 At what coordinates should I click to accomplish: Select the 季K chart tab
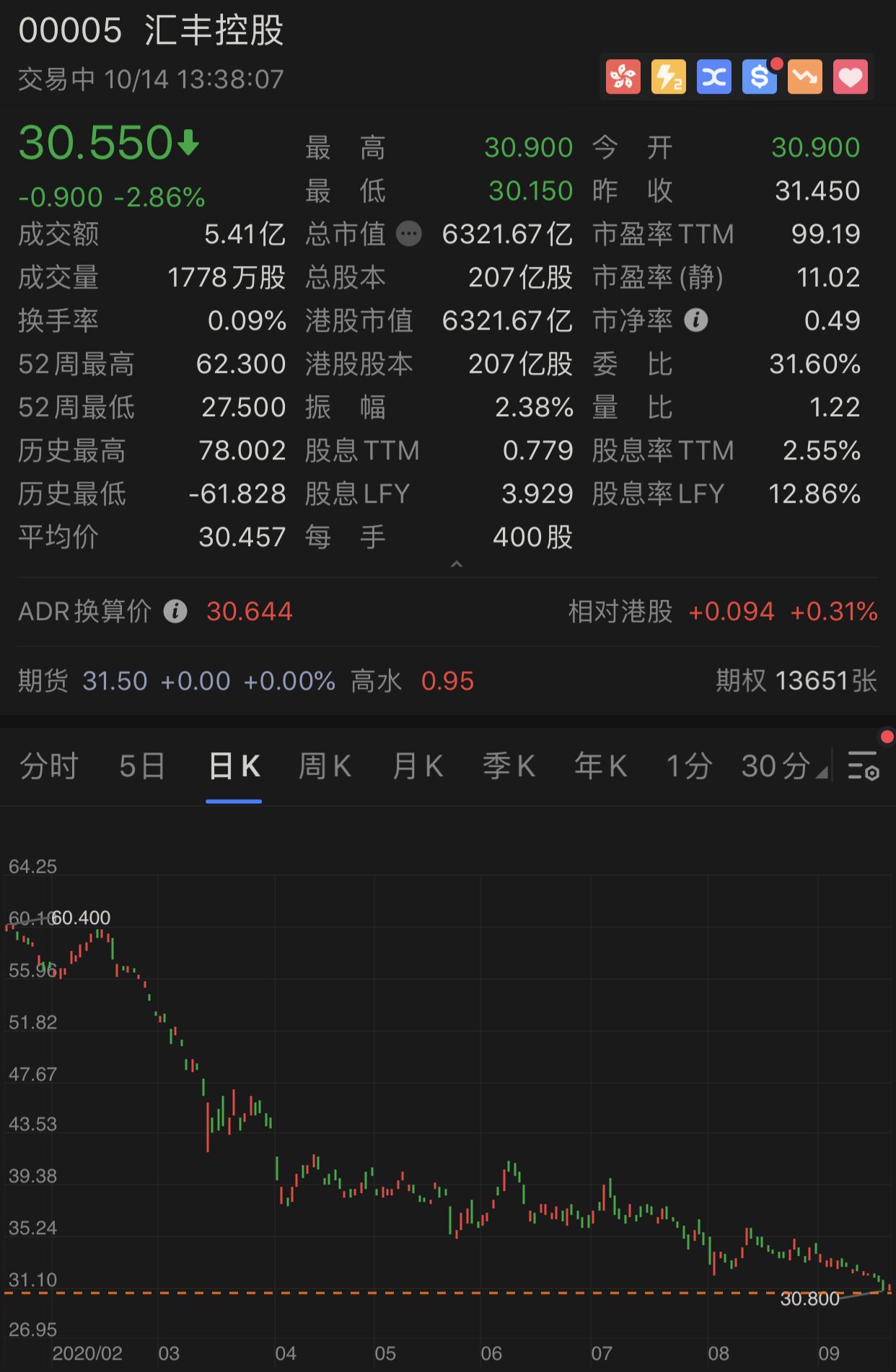(x=507, y=766)
